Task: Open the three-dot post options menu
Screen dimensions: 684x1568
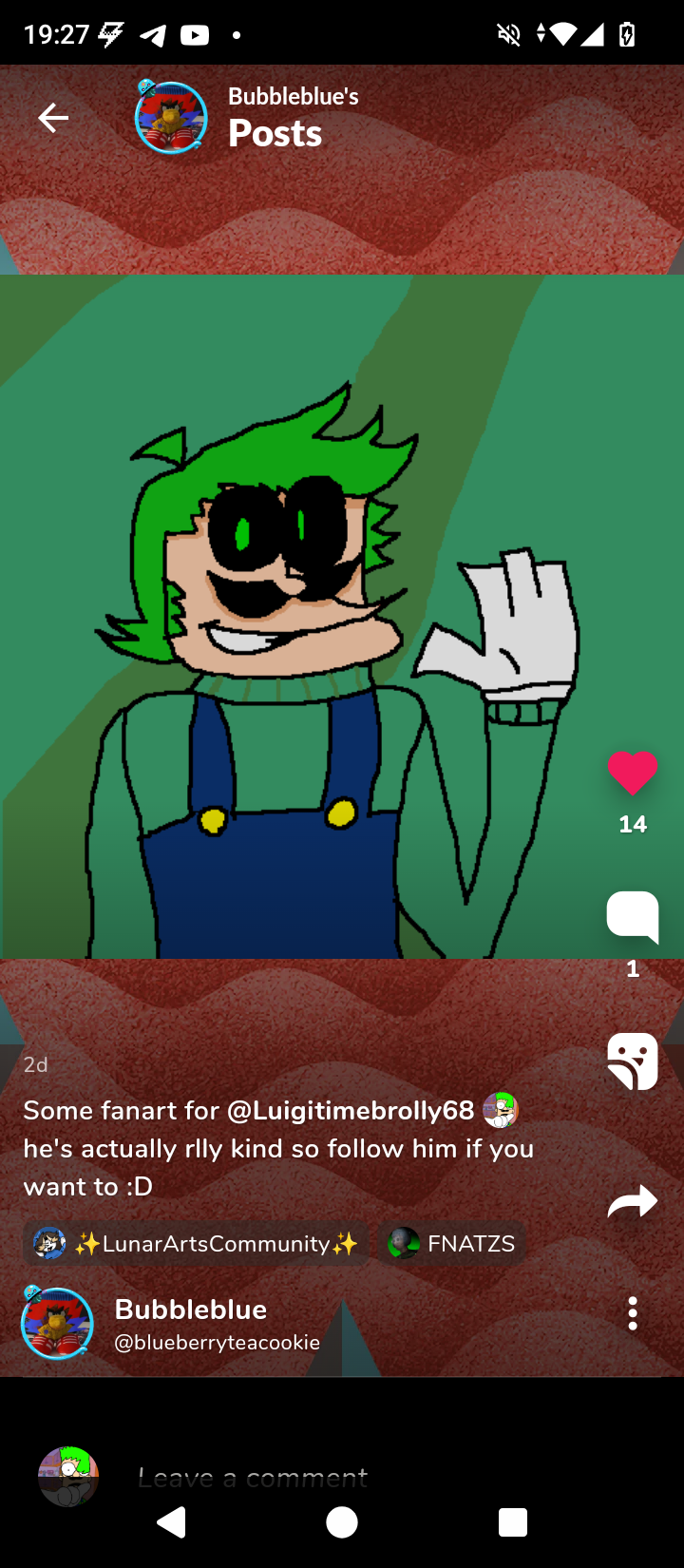Action: tap(633, 1313)
